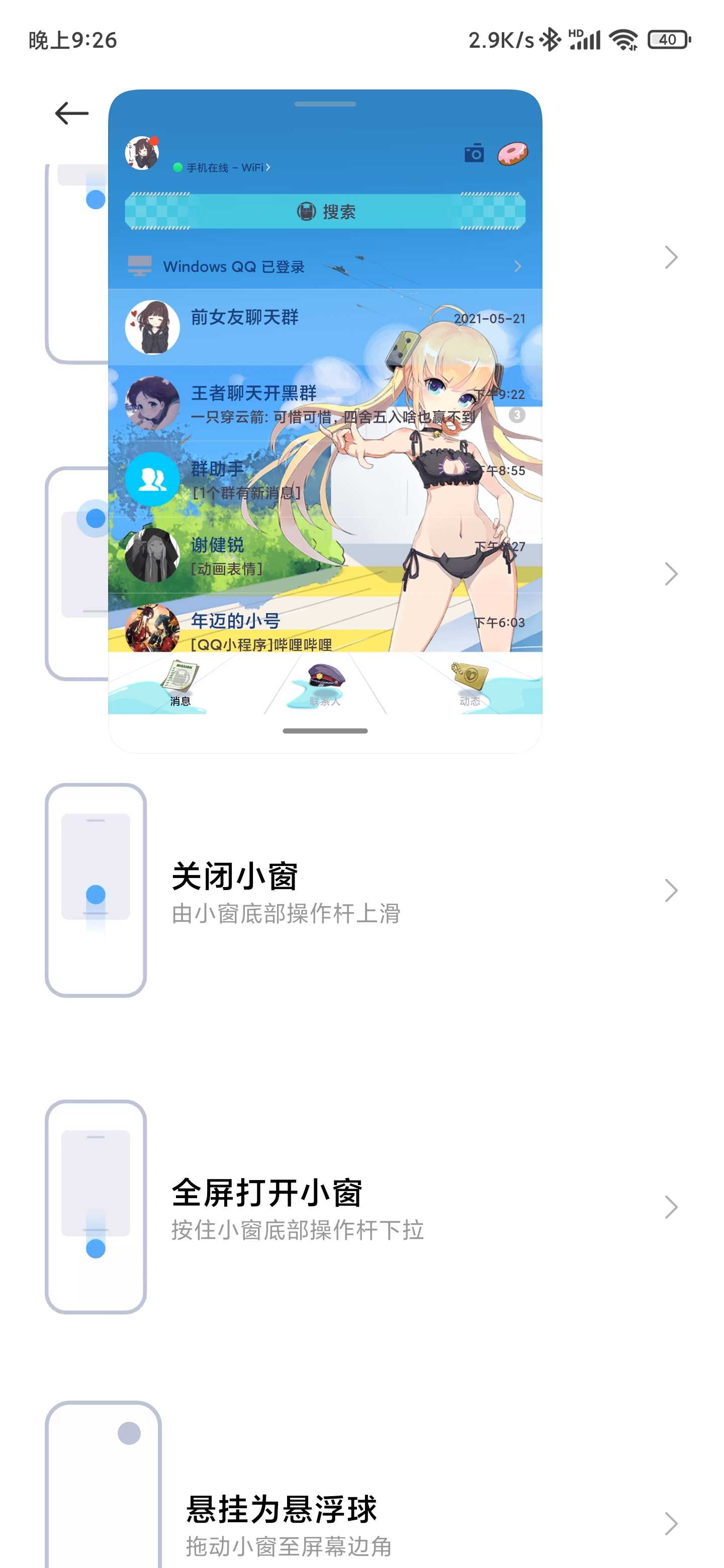Switch to the 动态 tab
Viewport: 724px width, 1568px height.
(470, 684)
